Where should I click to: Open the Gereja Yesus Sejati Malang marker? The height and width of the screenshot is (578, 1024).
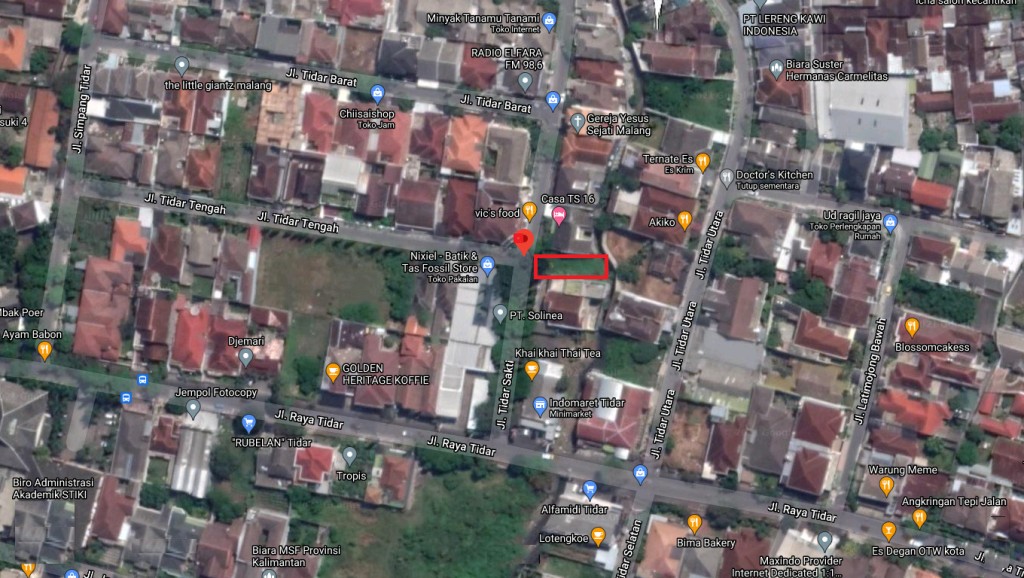click(x=578, y=123)
